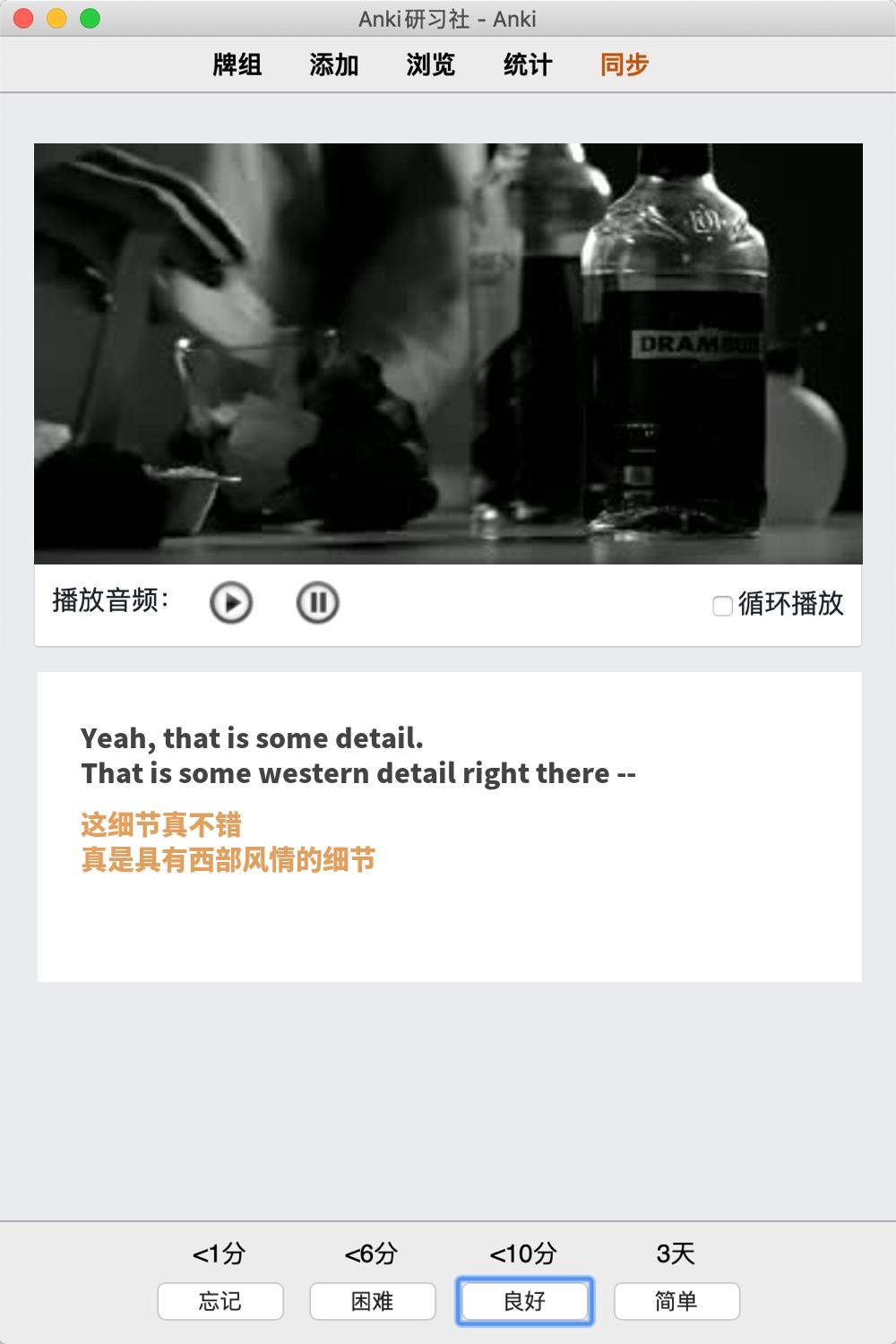Close the Anki window
Viewport: 896px width, 1344px height.
click(24, 18)
